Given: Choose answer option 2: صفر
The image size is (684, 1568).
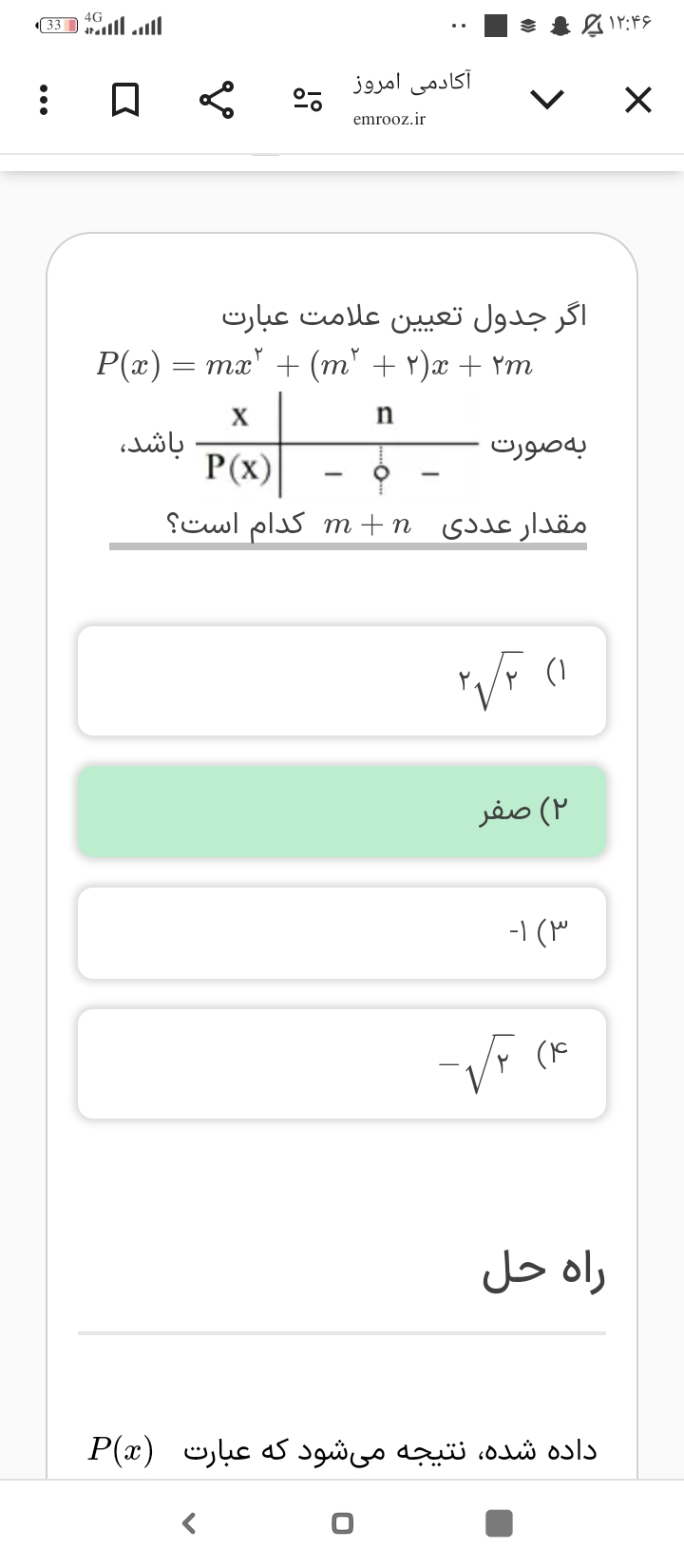Looking at the screenshot, I should pyautogui.click(x=342, y=811).
